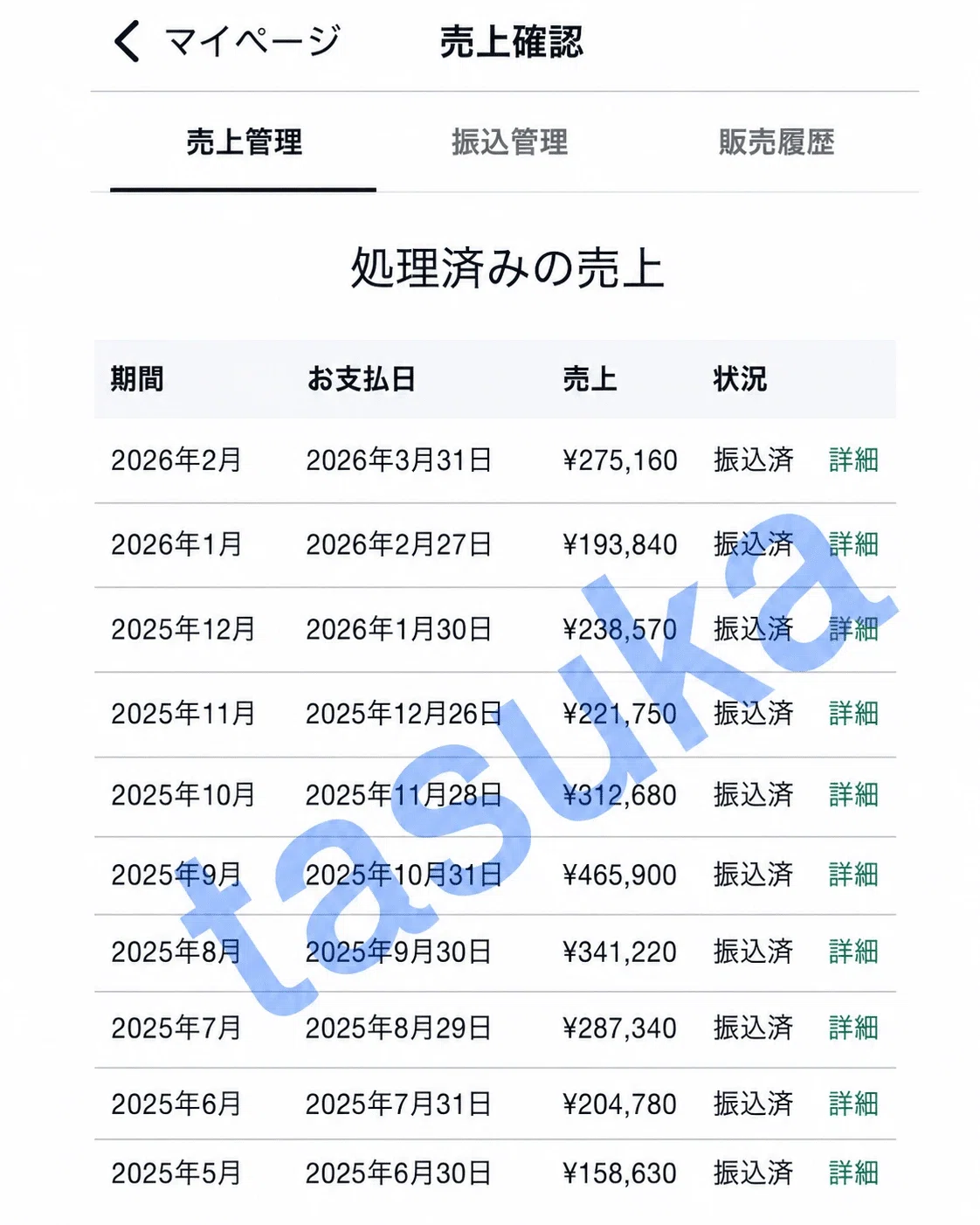Open 詳細 in the 2025年5月 row
This screenshot has width=980, height=1225.
853,1173
